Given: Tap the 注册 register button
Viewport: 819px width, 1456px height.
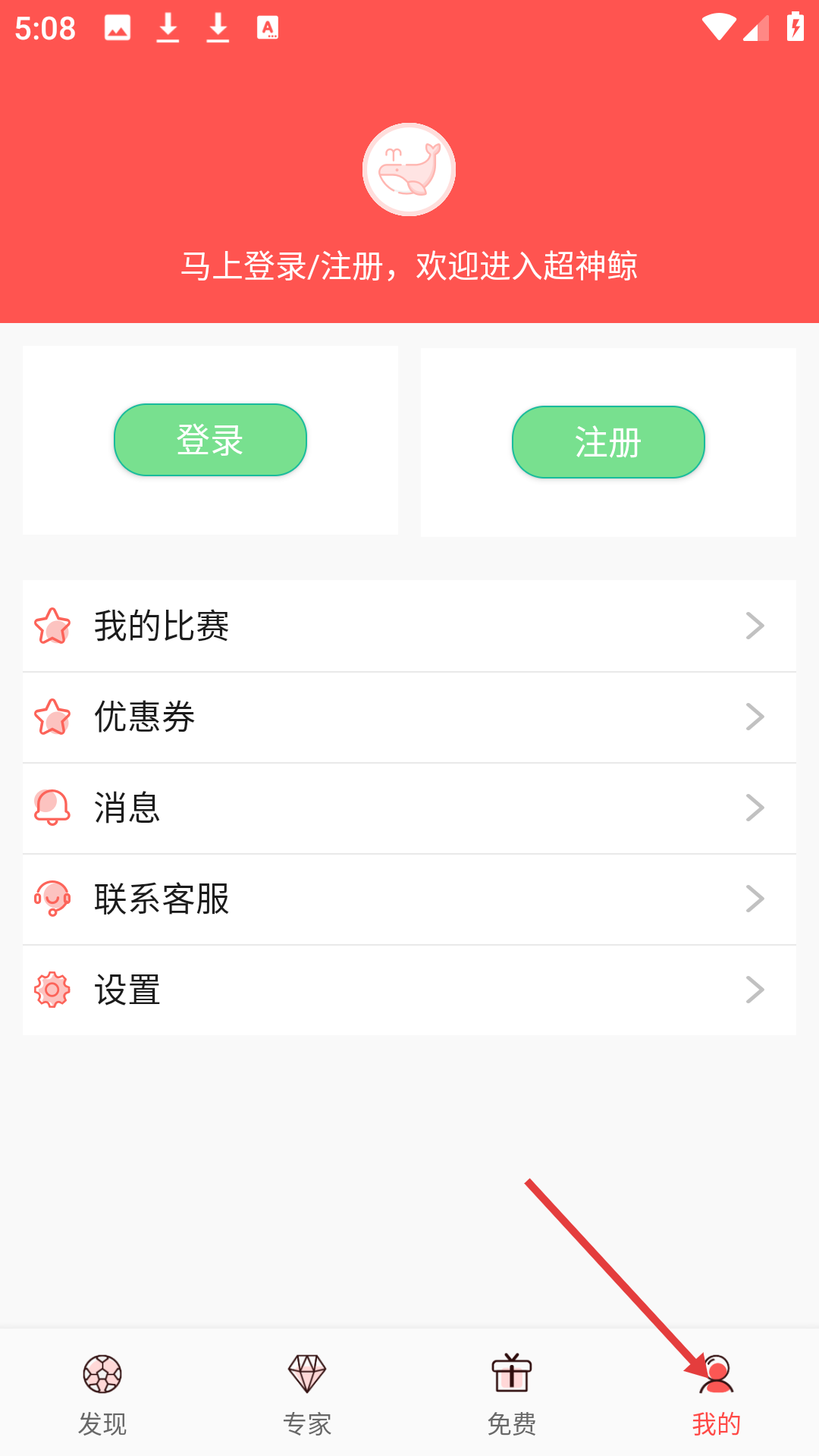Looking at the screenshot, I should pos(608,442).
